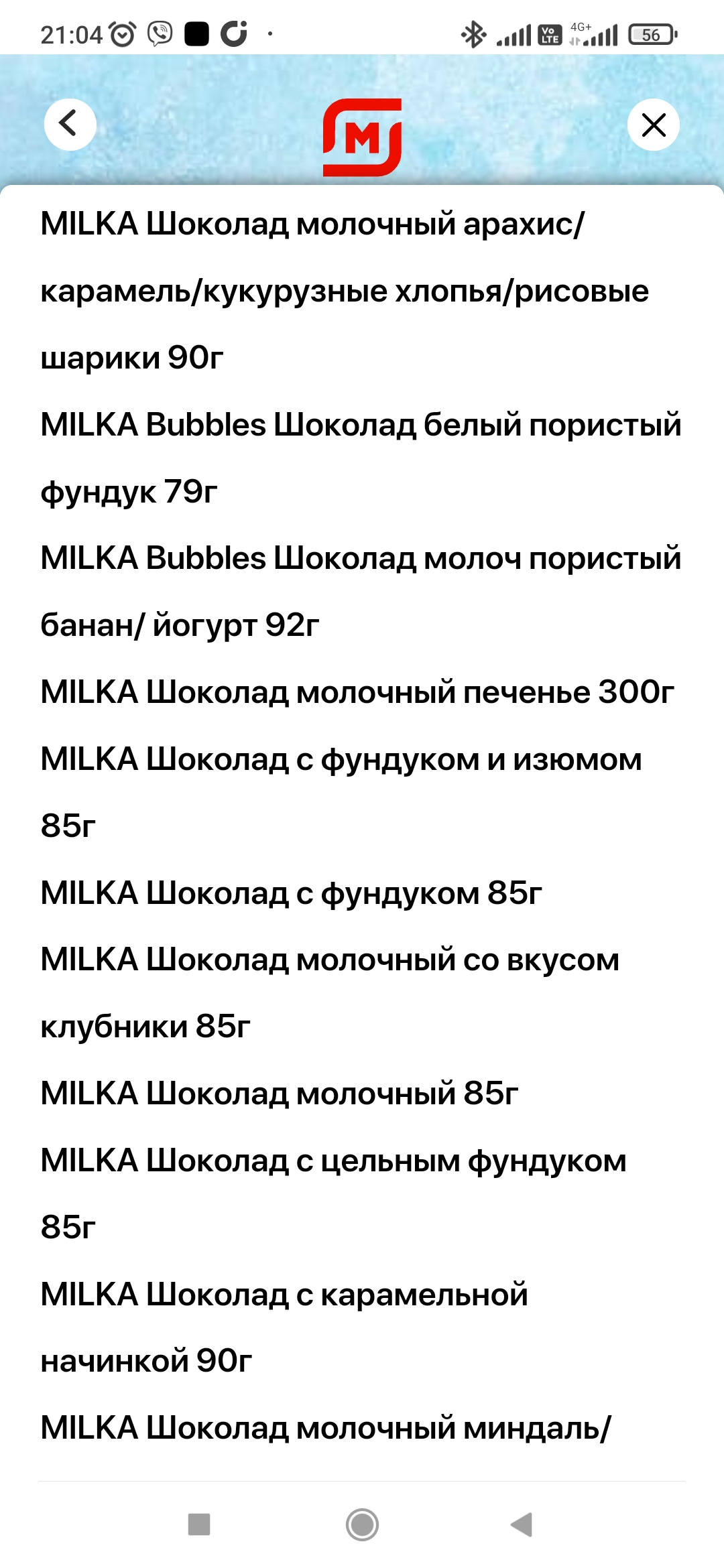The image size is (724, 1568).
Task: Open recent apps from the navigation bar
Action: 199,1524
